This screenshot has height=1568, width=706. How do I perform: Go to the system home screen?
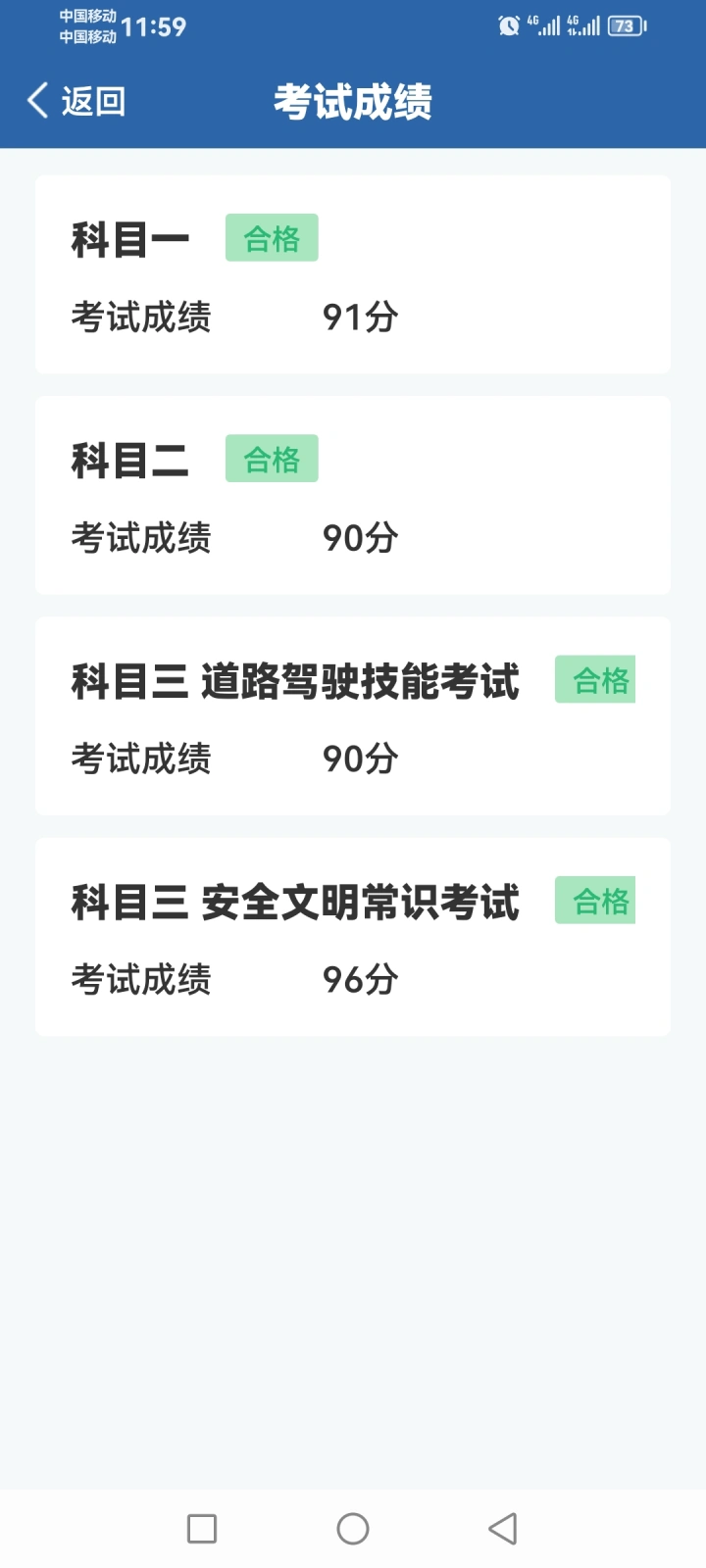click(353, 1529)
